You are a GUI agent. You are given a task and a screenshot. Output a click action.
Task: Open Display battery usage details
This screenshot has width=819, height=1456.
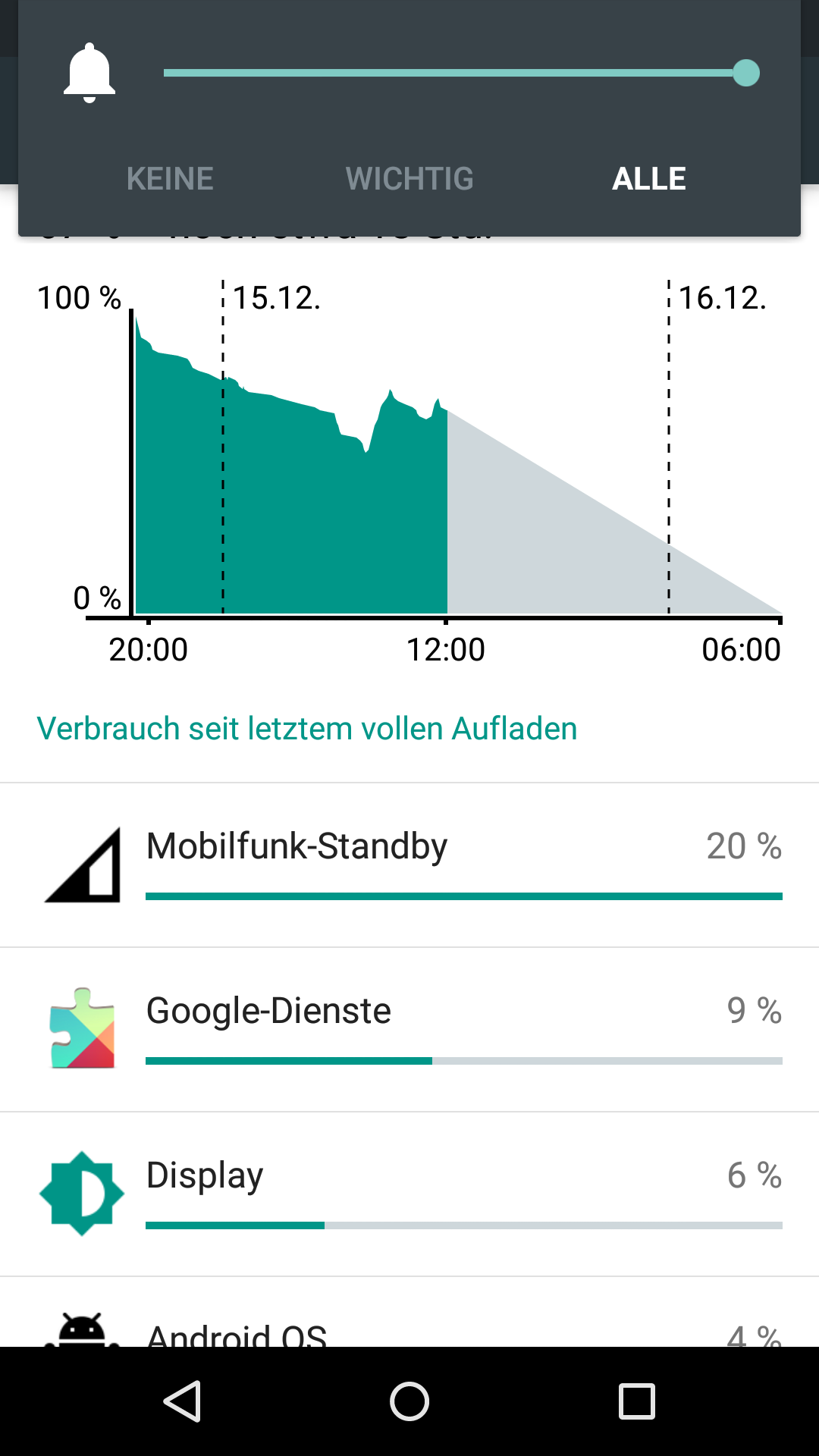click(x=409, y=1194)
